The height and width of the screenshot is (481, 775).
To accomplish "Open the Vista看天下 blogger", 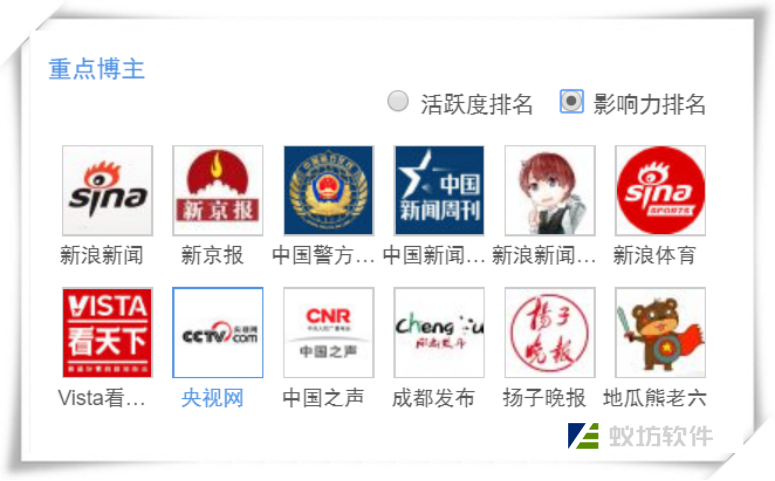I will (x=107, y=333).
